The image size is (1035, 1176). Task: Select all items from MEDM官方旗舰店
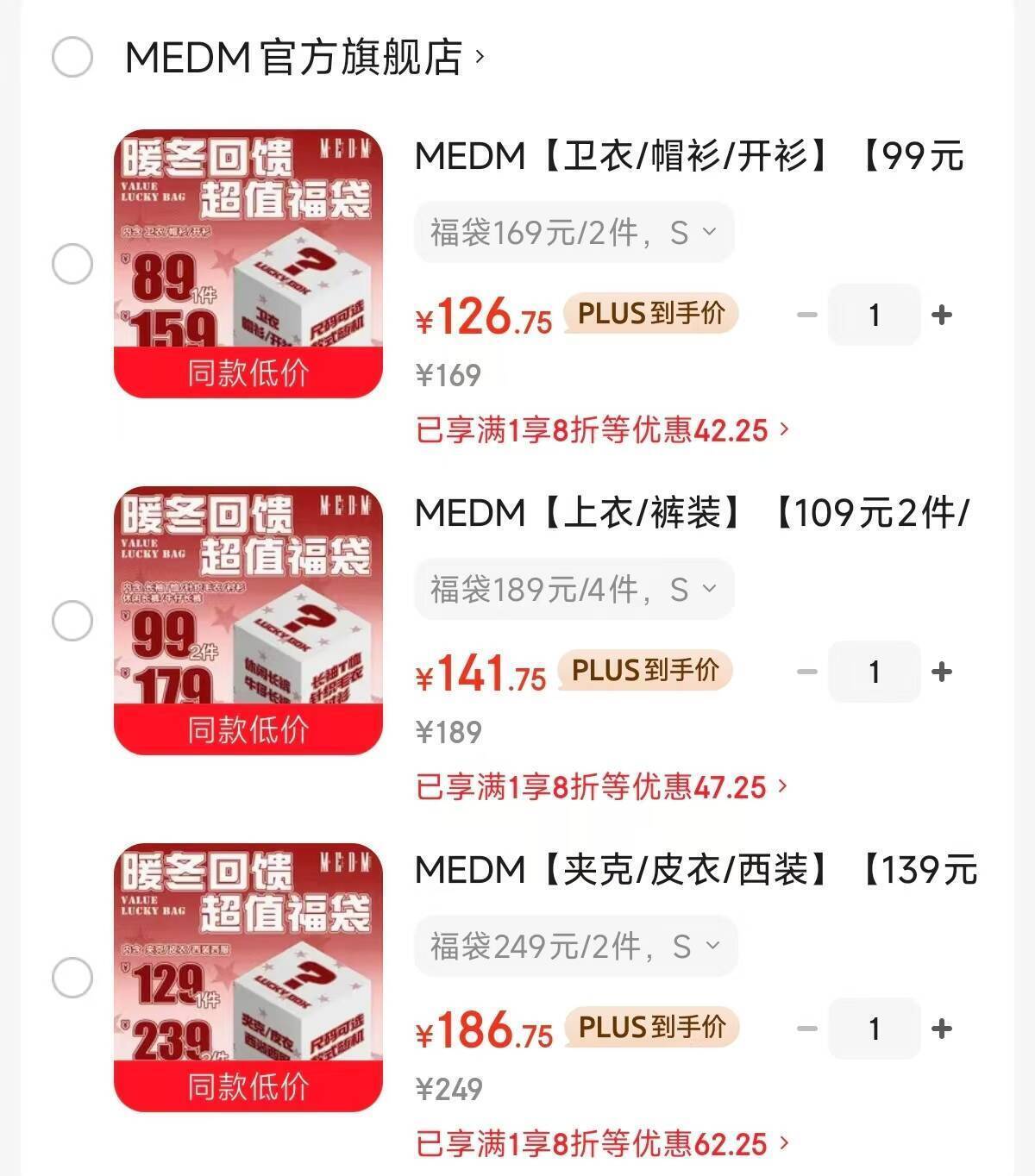click(x=72, y=58)
